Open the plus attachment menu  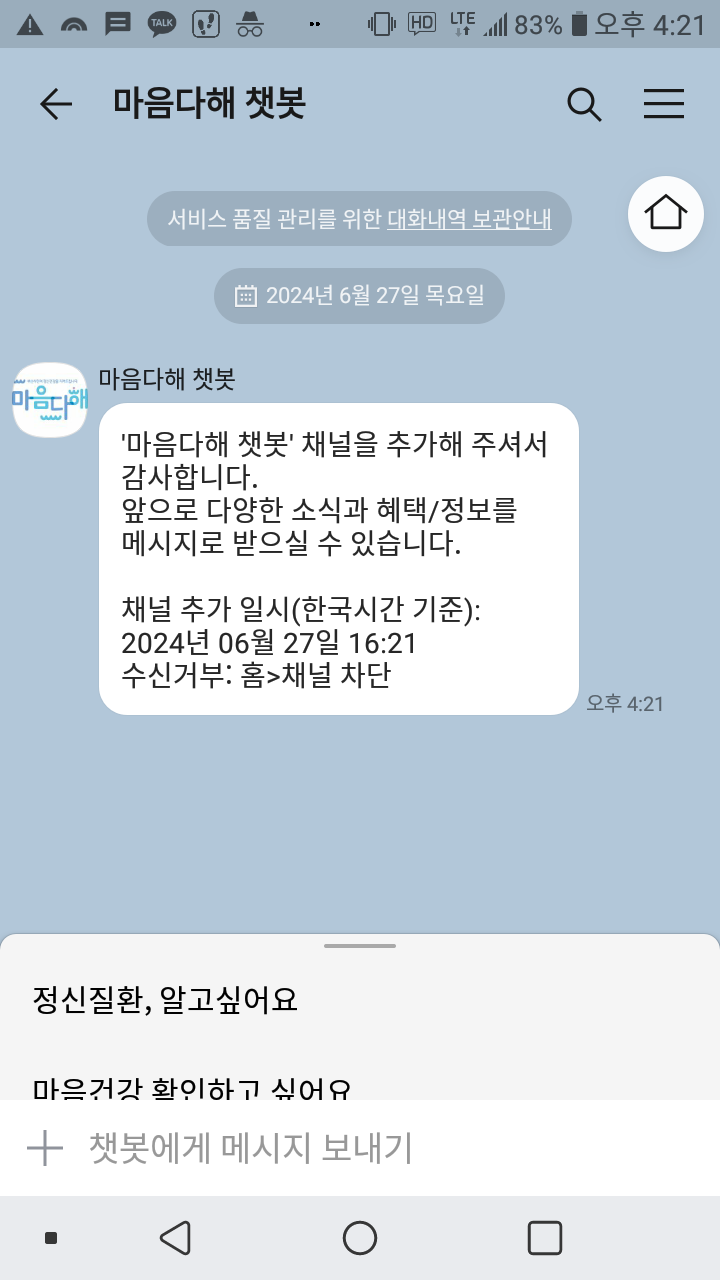(x=45, y=1148)
